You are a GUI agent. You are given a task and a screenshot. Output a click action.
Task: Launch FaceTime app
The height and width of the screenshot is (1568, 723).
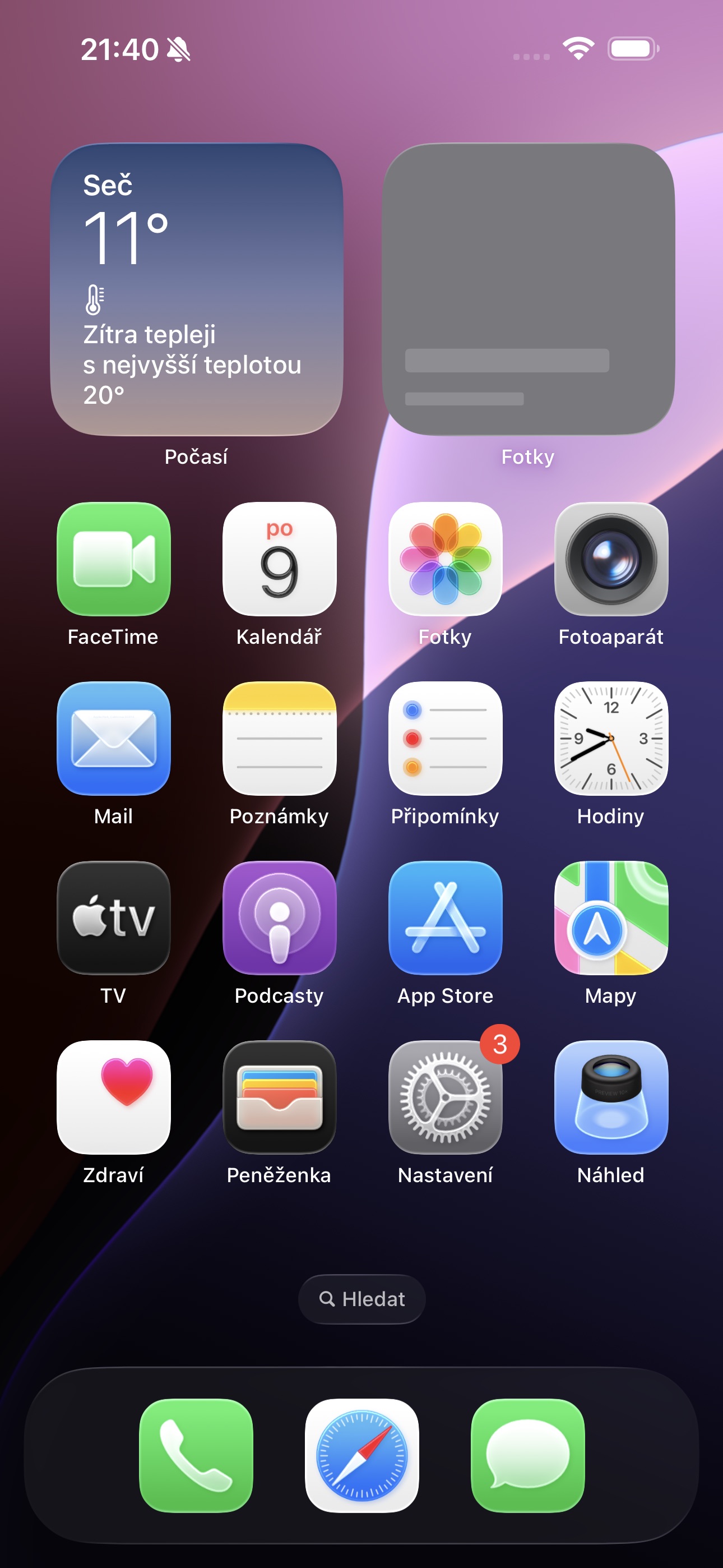click(114, 559)
